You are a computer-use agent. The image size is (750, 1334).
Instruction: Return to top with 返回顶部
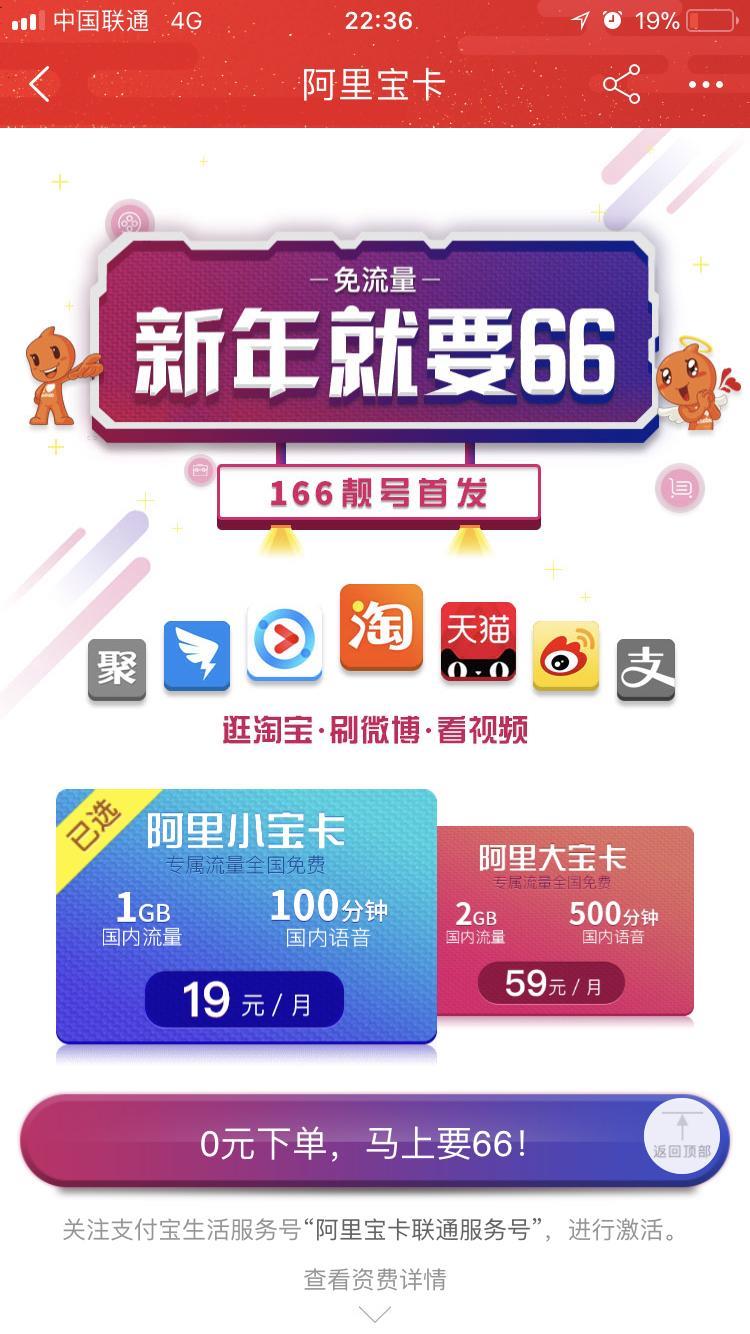click(682, 1135)
